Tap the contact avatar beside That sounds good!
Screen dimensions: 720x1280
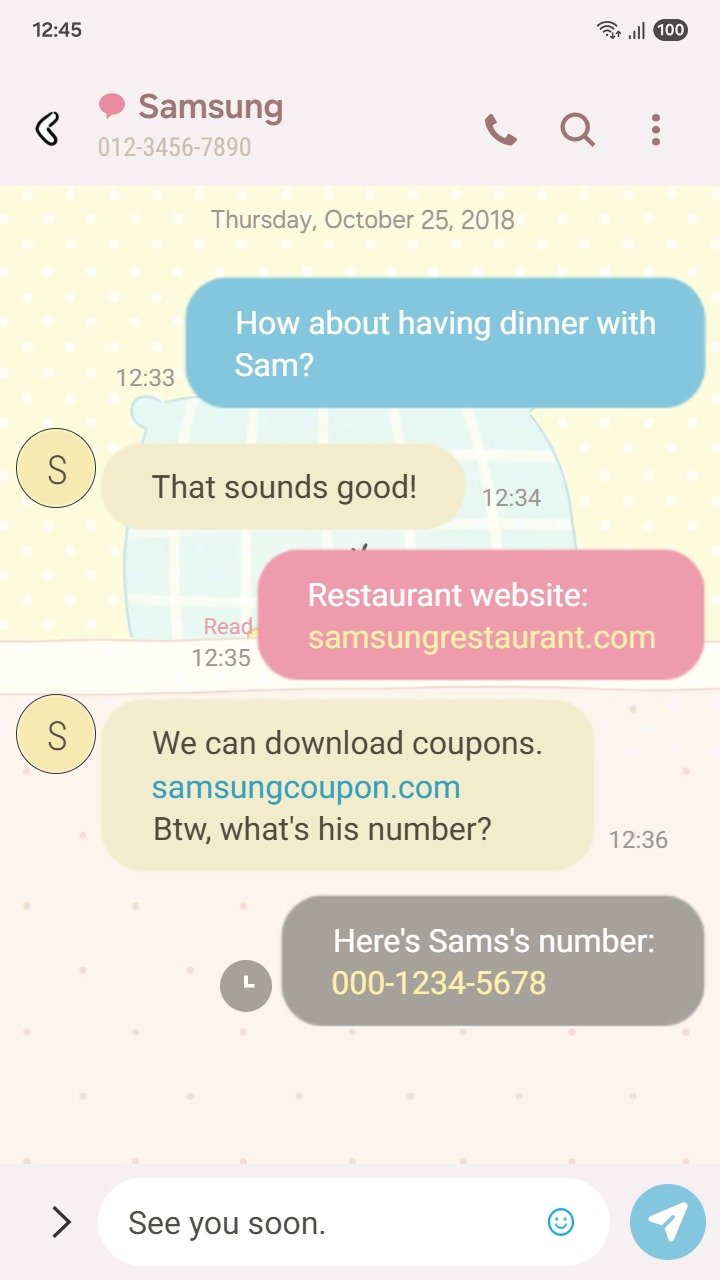point(56,468)
